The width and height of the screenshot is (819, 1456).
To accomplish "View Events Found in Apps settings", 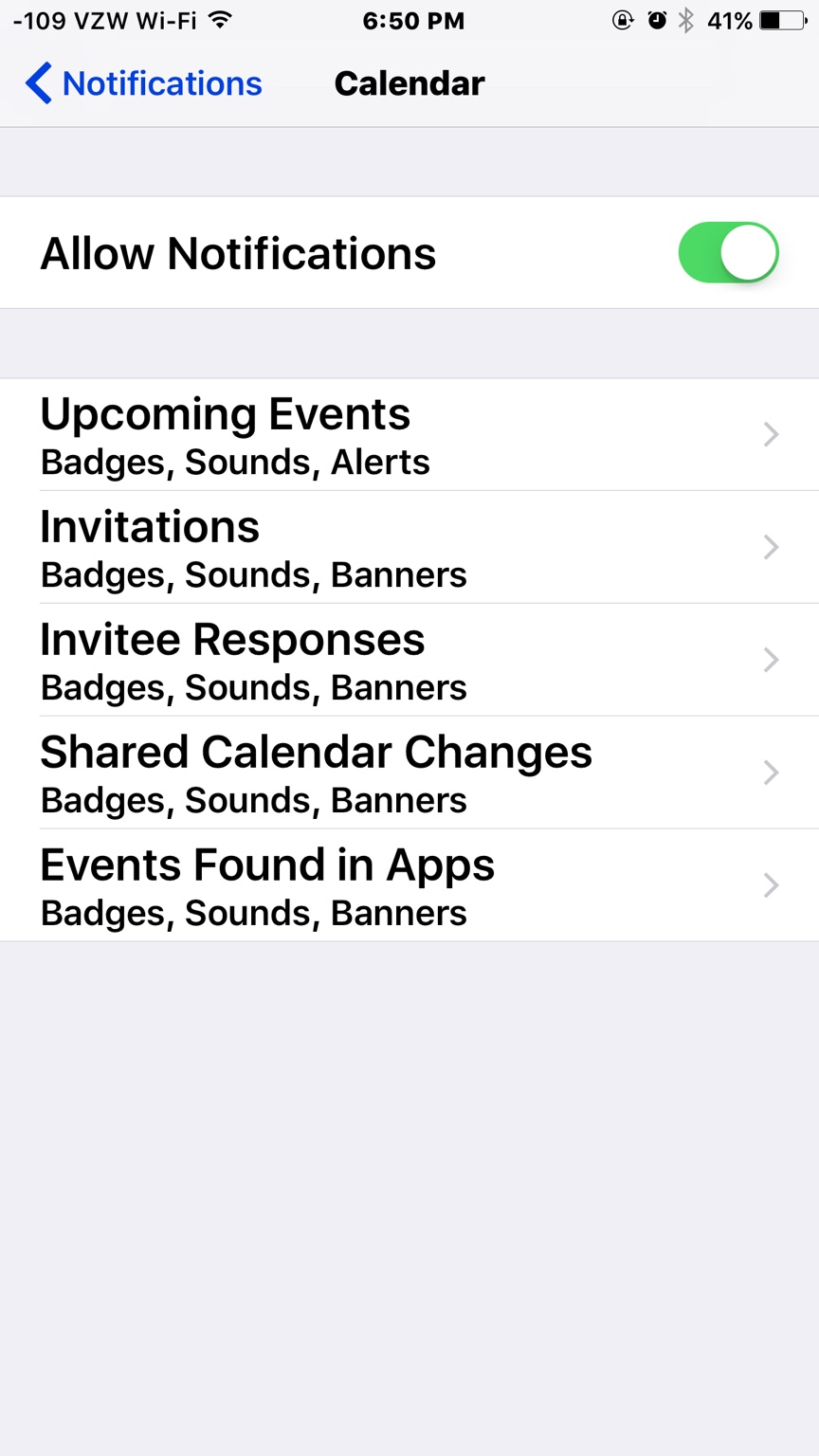I will (409, 886).
